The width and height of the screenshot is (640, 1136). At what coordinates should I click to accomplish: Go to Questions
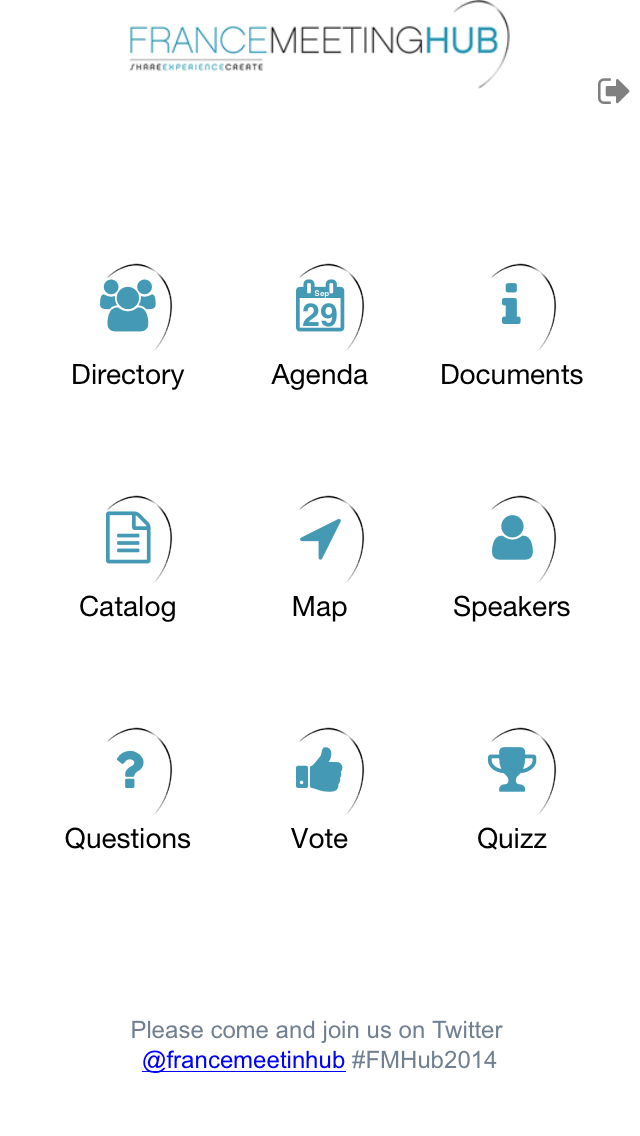click(128, 790)
